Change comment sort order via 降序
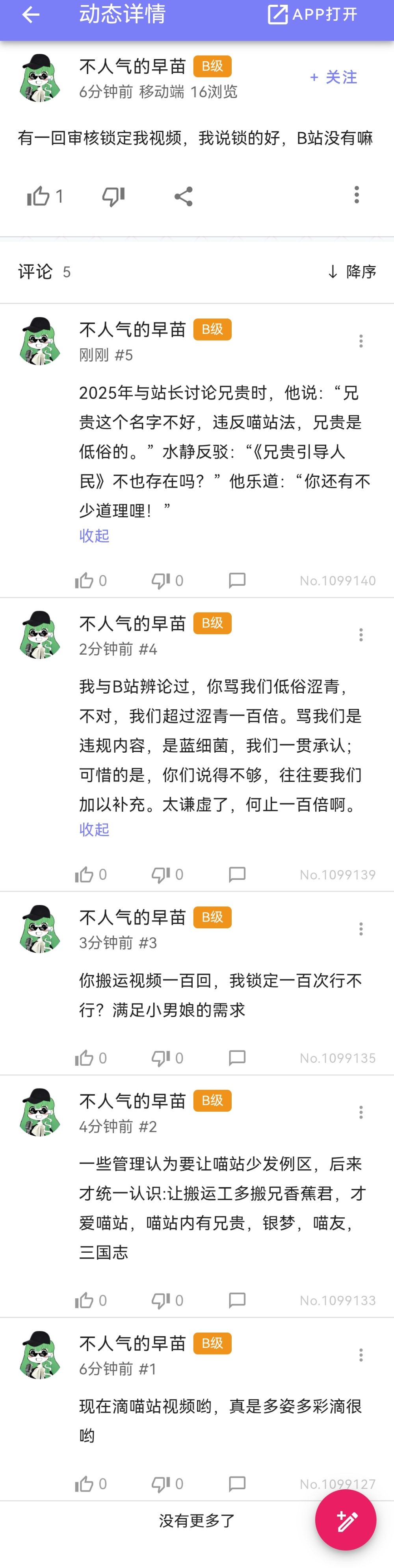The image size is (394, 1568). tap(352, 272)
